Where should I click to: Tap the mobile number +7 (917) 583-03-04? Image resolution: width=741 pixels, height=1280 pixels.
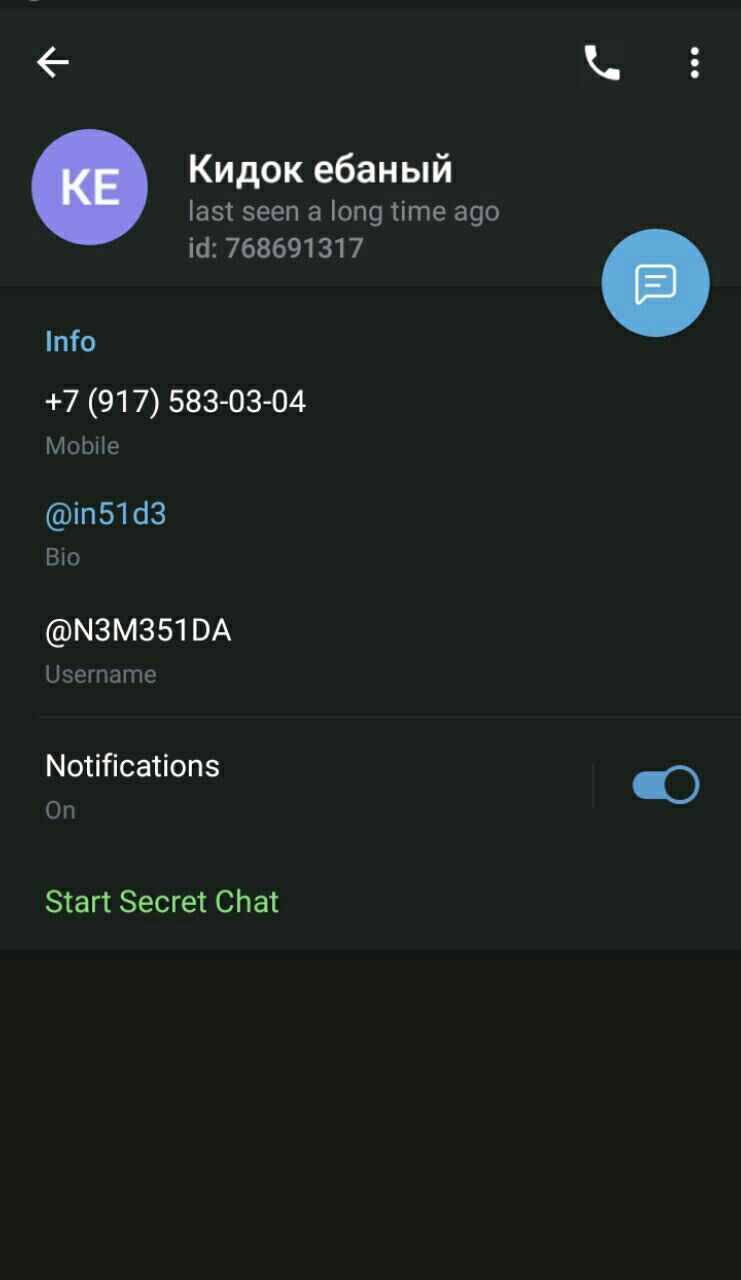point(176,402)
